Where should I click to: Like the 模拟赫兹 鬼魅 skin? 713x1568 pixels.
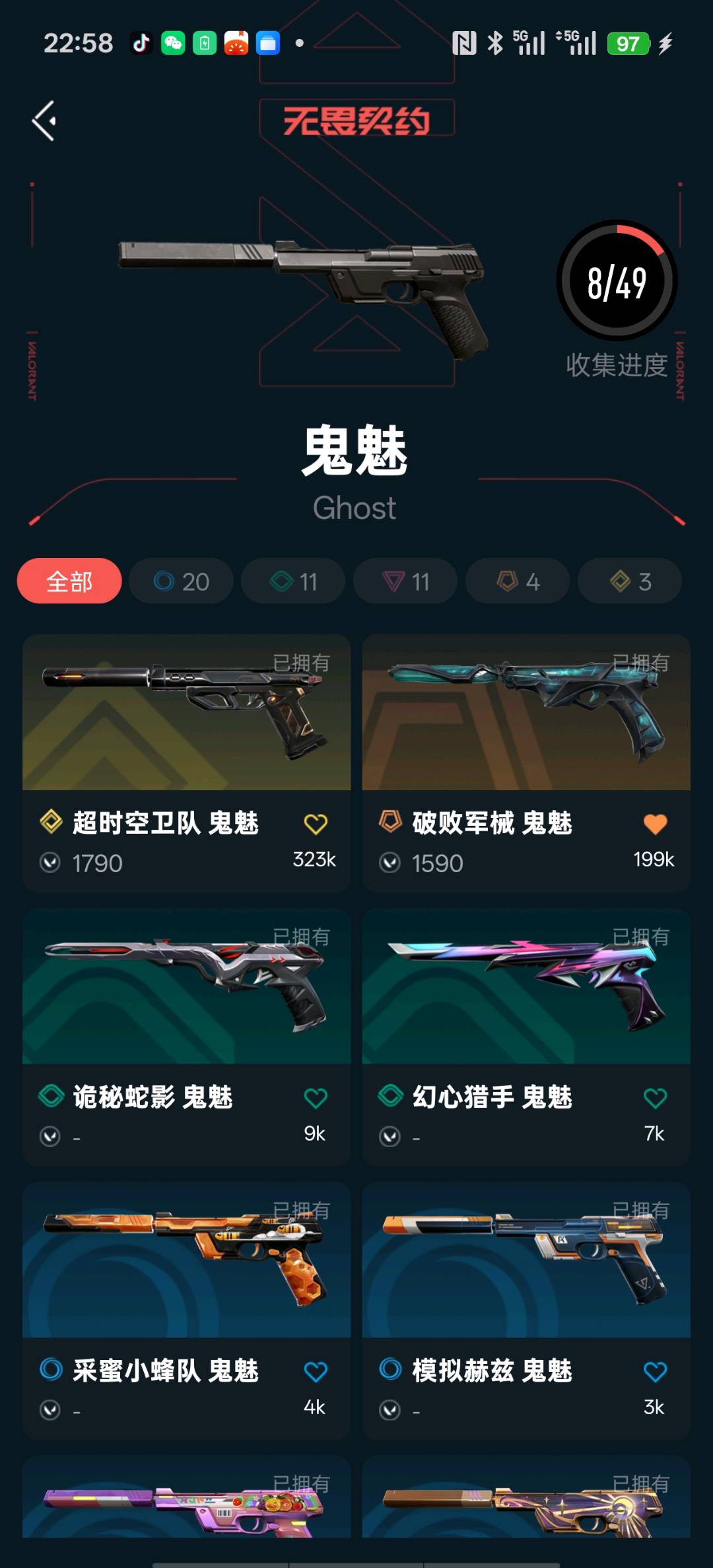click(655, 1372)
